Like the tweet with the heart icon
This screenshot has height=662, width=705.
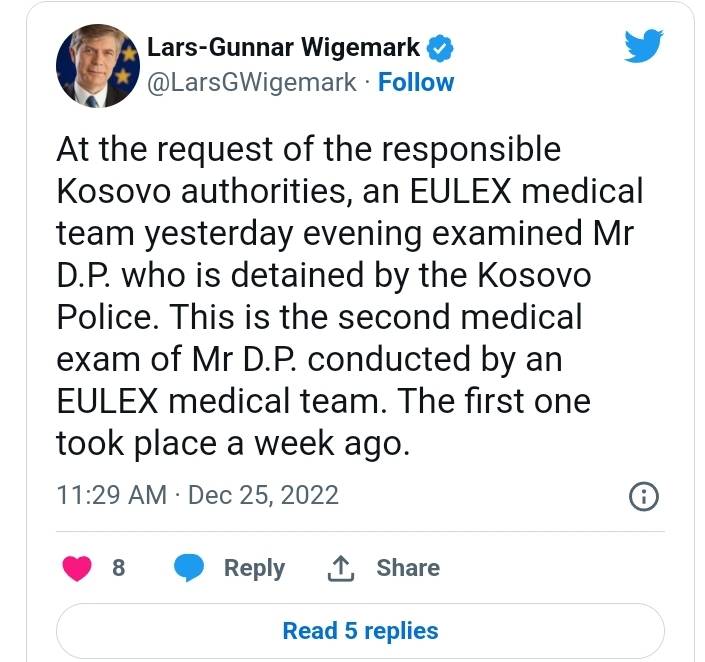pos(77,568)
